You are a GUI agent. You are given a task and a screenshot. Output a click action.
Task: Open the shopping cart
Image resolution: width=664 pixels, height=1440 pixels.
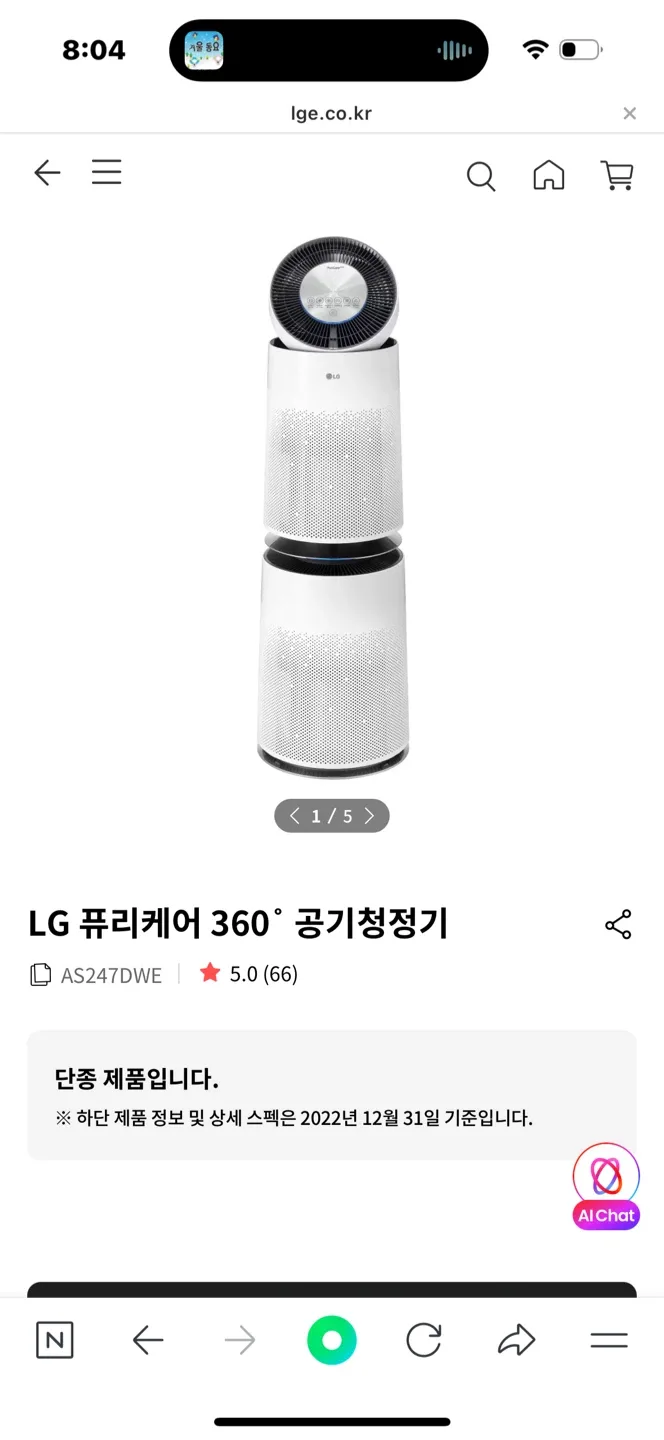(617, 176)
